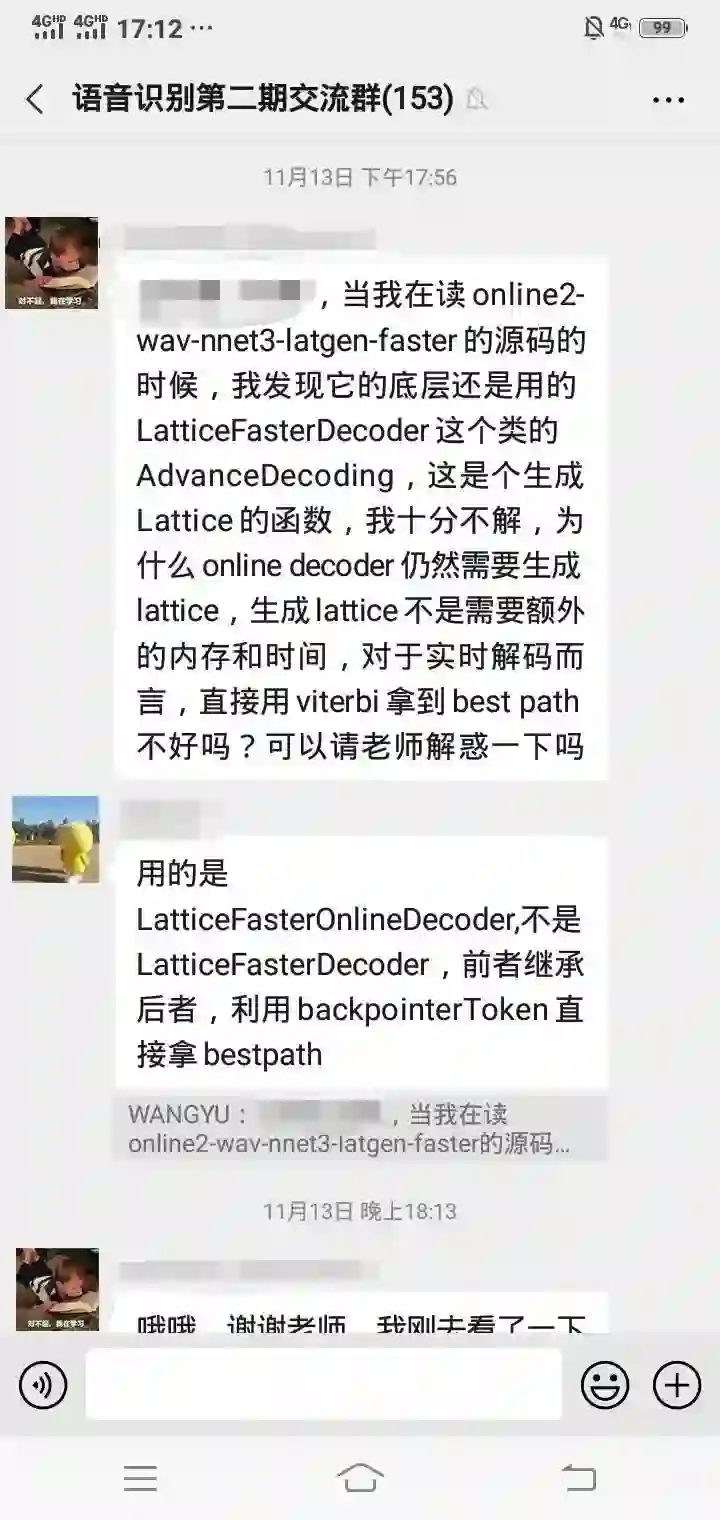Tap system home button
Viewport: 720px width, 1520px height.
tap(360, 1477)
